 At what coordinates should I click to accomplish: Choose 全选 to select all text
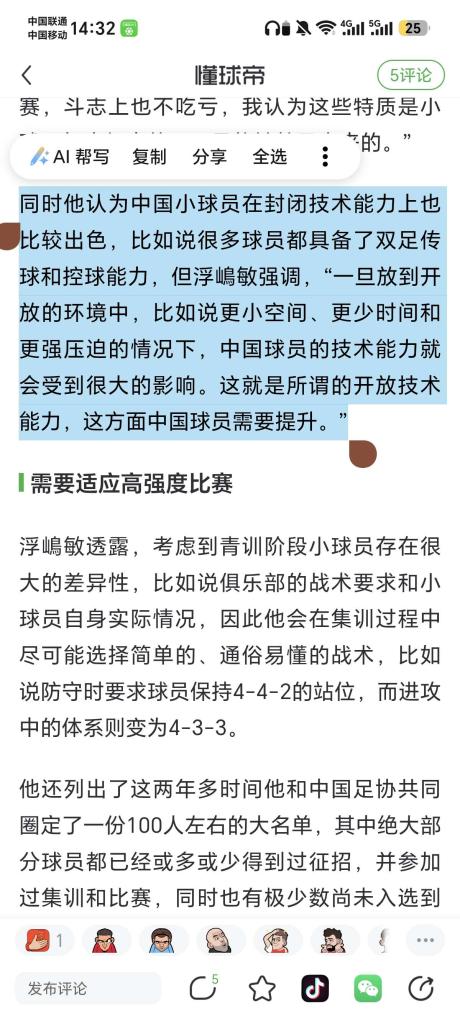tap(270, 156)
